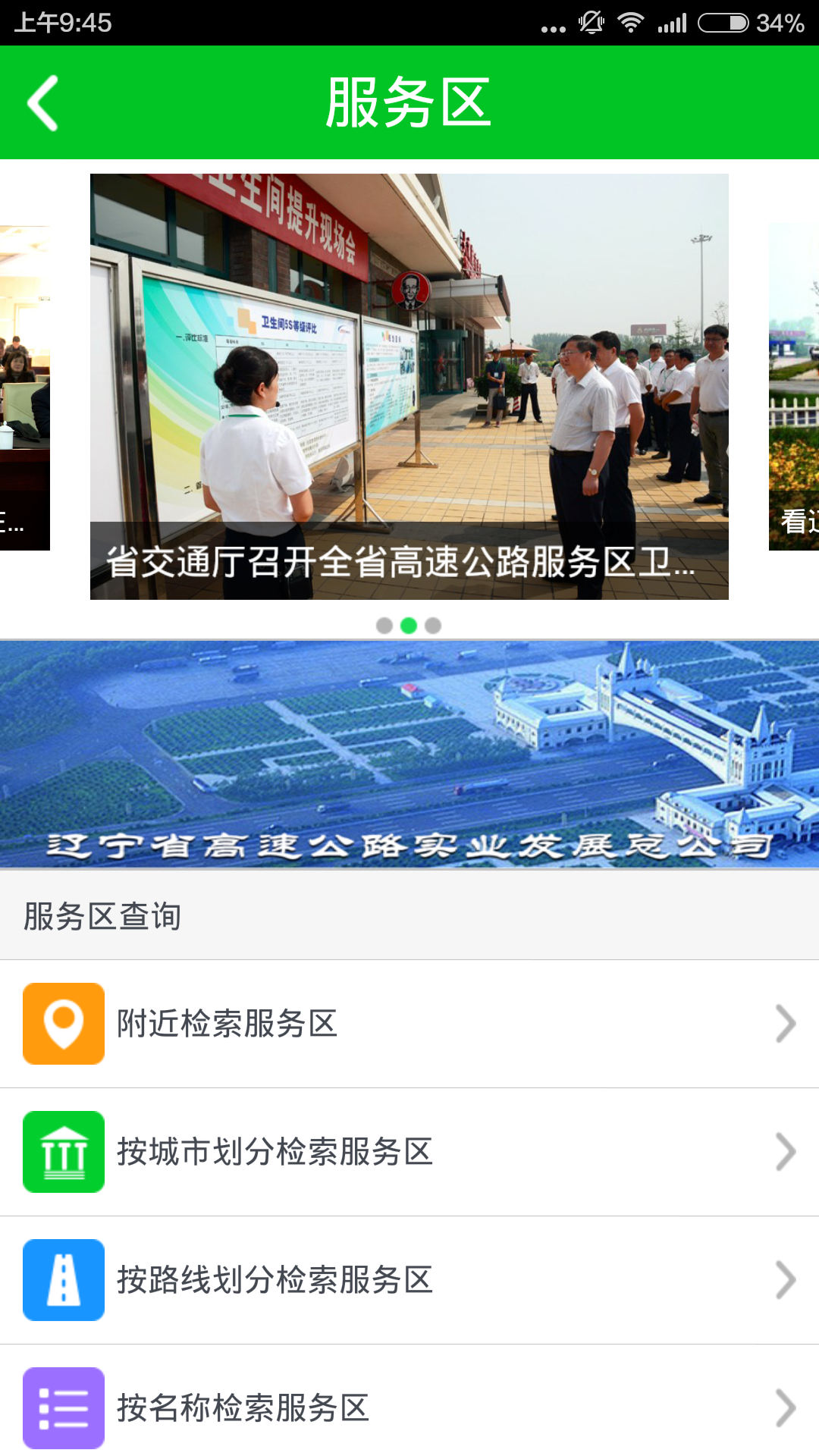Choose 按路线划分检索服务区
The image size is (819, 1456).
tap(409, 1280)
